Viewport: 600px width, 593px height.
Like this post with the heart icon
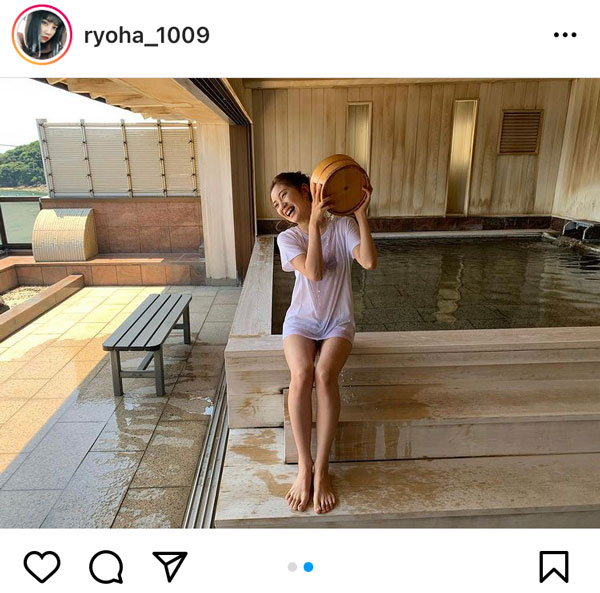click(x=42, y=566)
